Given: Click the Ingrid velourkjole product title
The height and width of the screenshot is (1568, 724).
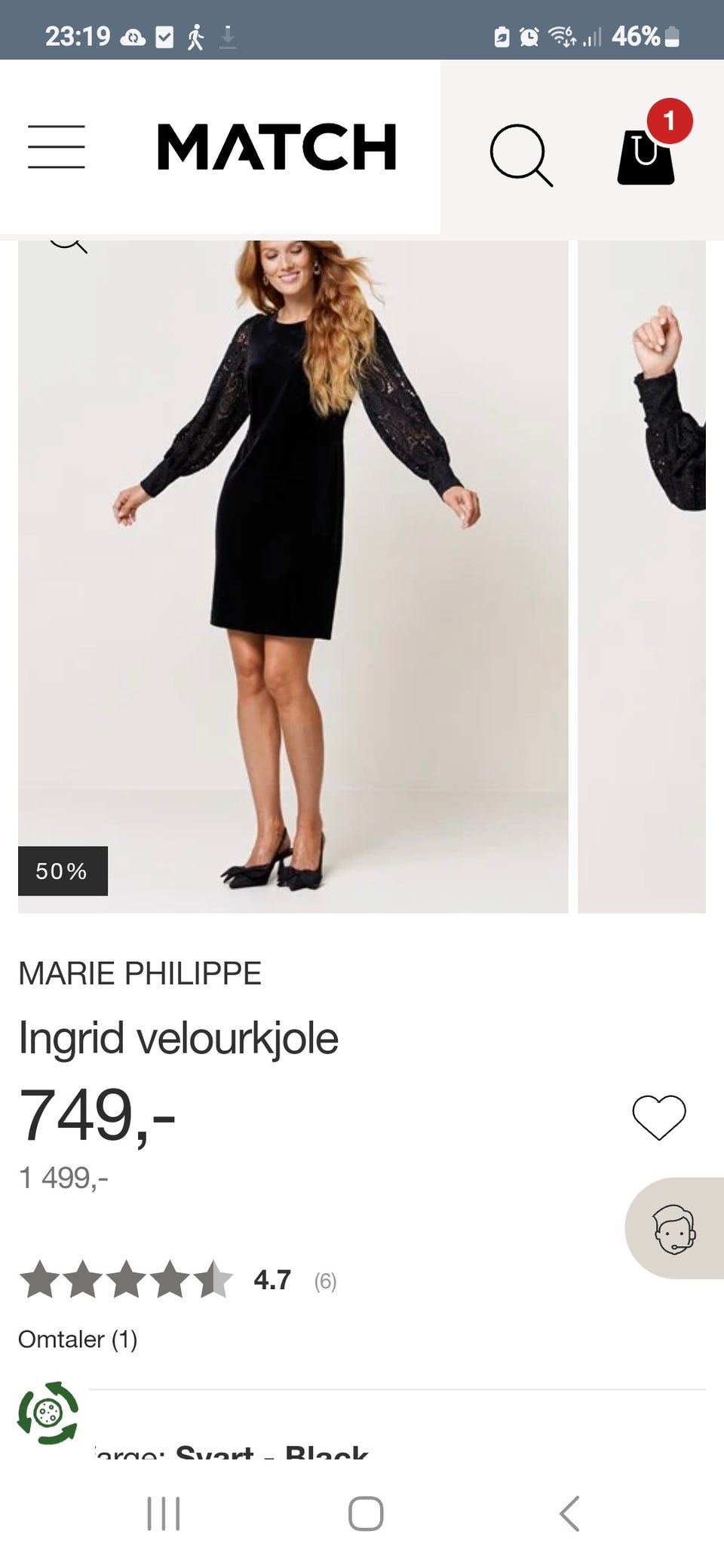Looking at the screenshot, I should coord(178,1038).
